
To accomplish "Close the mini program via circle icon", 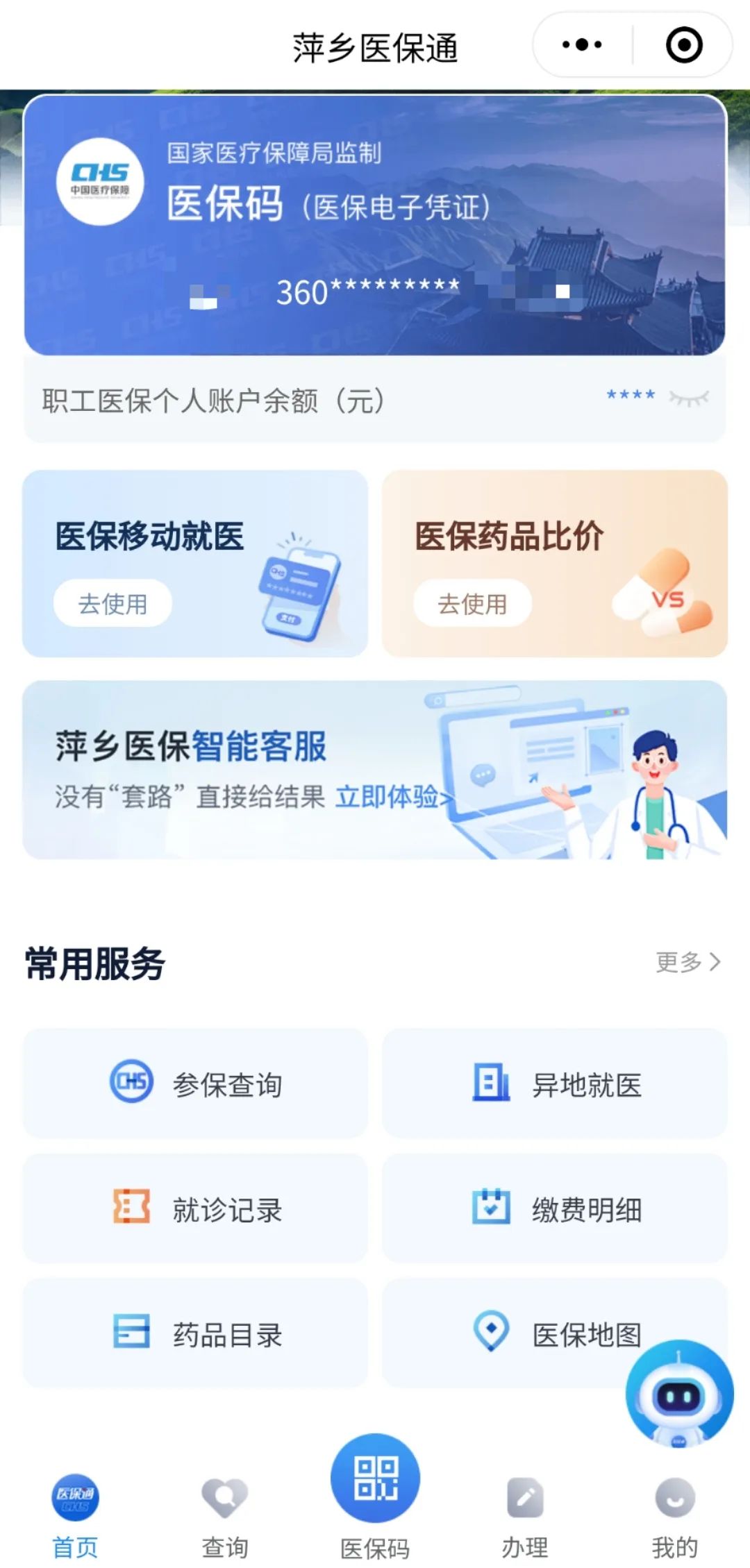I will click(684, 45).
